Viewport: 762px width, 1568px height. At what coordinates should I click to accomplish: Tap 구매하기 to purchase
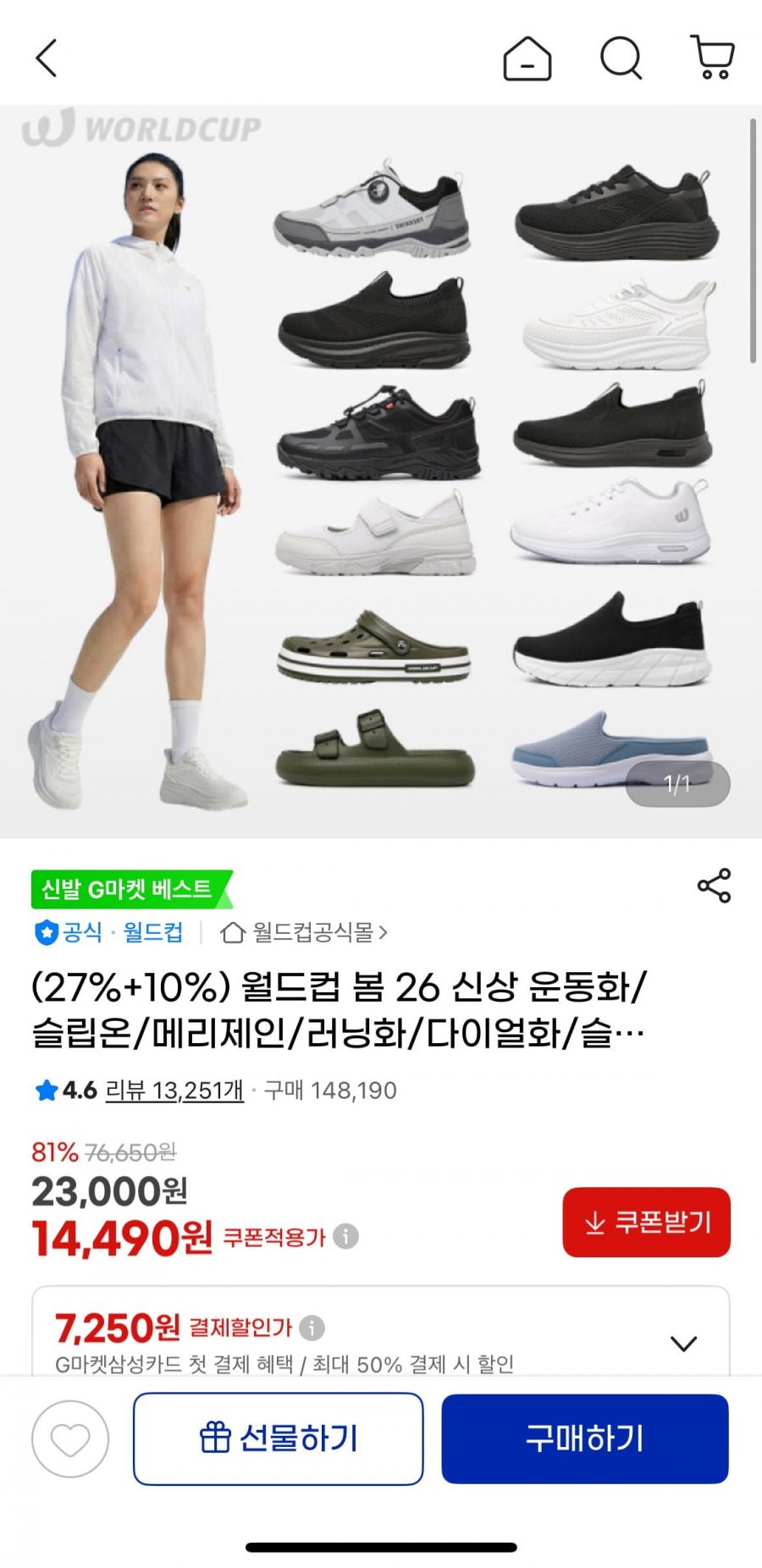[x=584, y=1438]
